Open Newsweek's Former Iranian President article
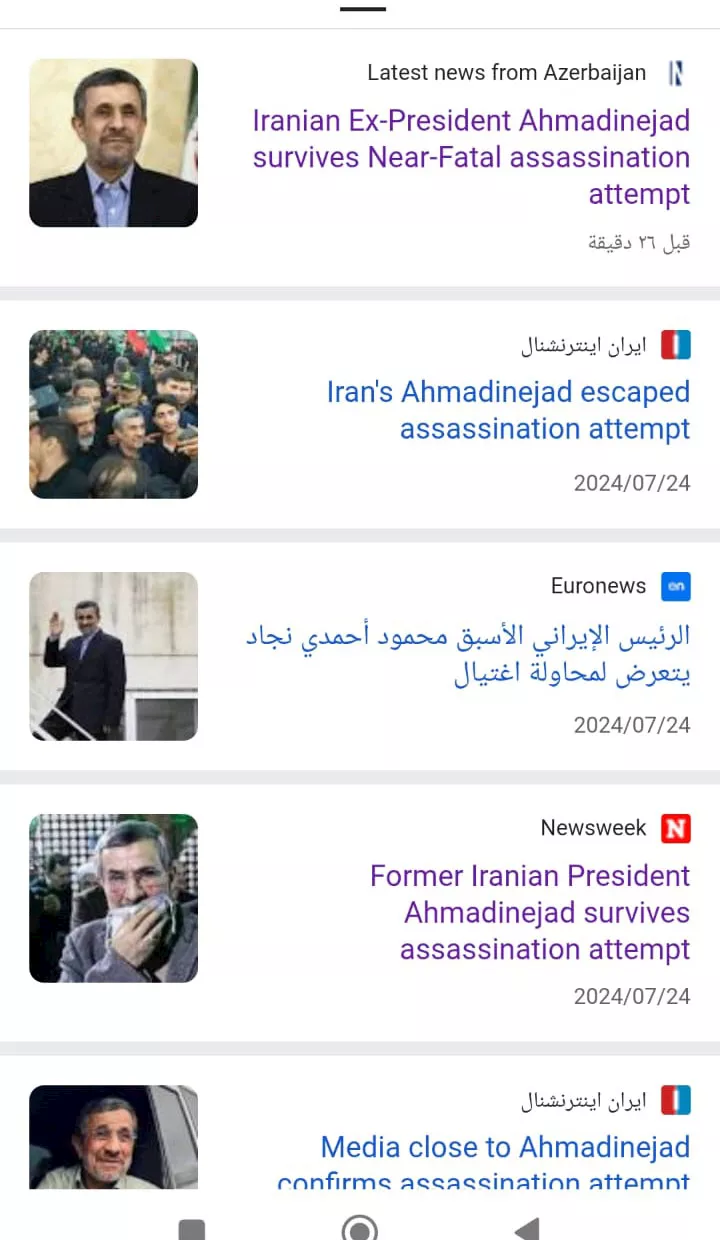Viewport: 720px width, 1240px height. pos(530,912)
